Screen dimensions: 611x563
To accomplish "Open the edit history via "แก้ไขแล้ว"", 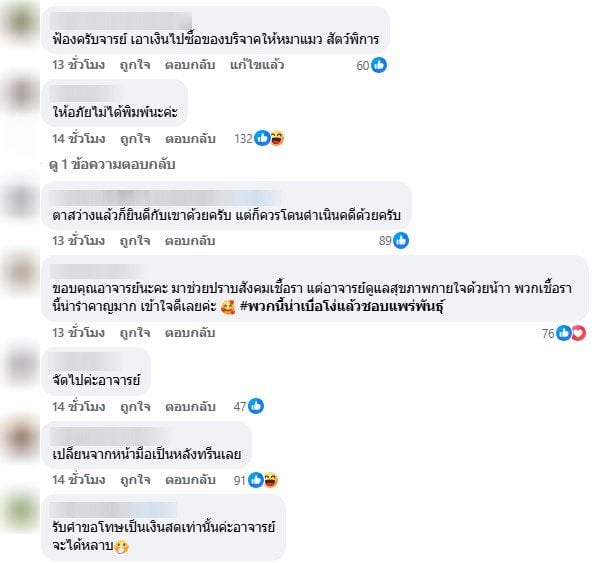I will 256,65.
